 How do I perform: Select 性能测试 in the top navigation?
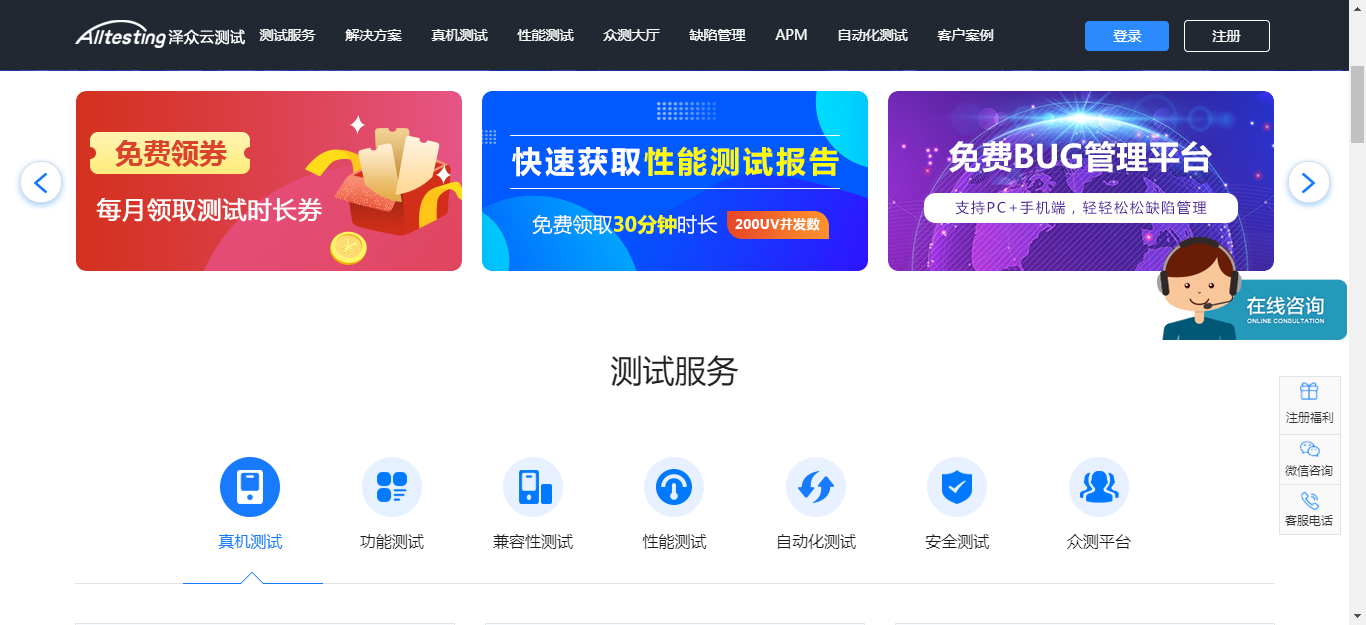[x=545, y=35]
